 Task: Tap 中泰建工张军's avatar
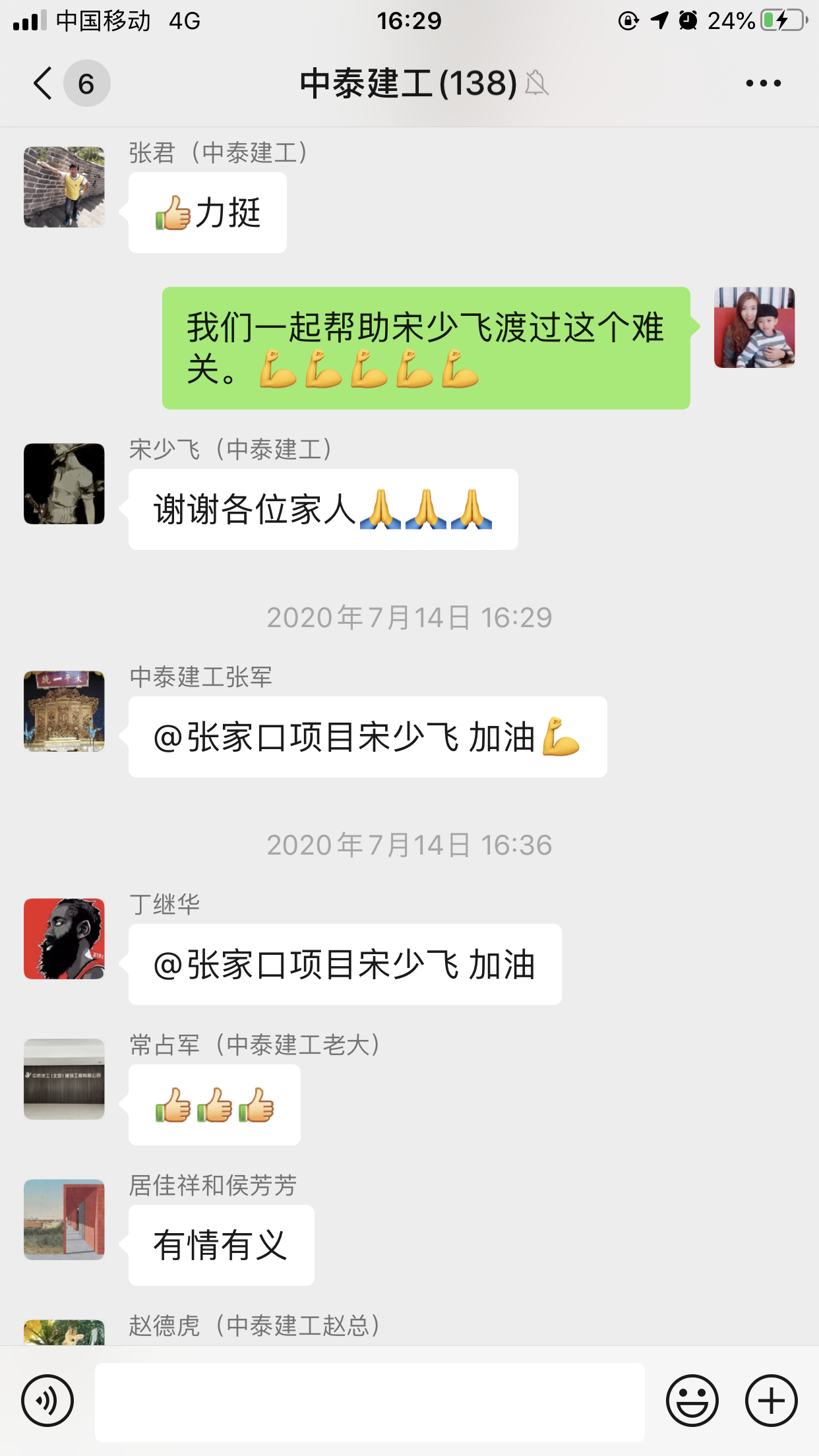point(64,712)
